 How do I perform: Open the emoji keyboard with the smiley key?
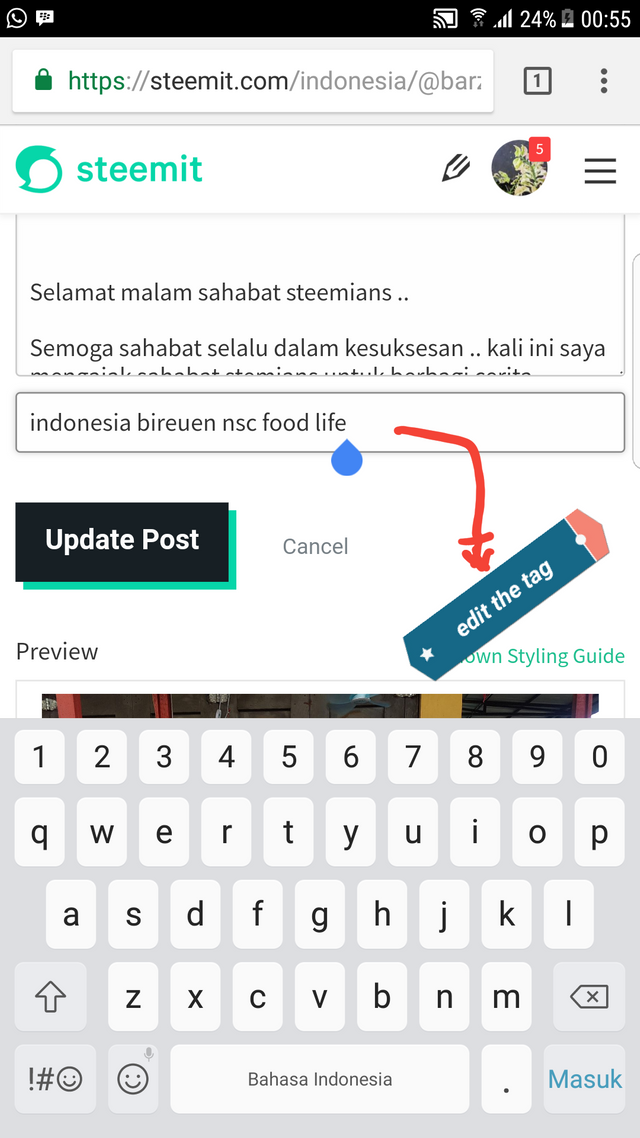[x=133, y=1079]
